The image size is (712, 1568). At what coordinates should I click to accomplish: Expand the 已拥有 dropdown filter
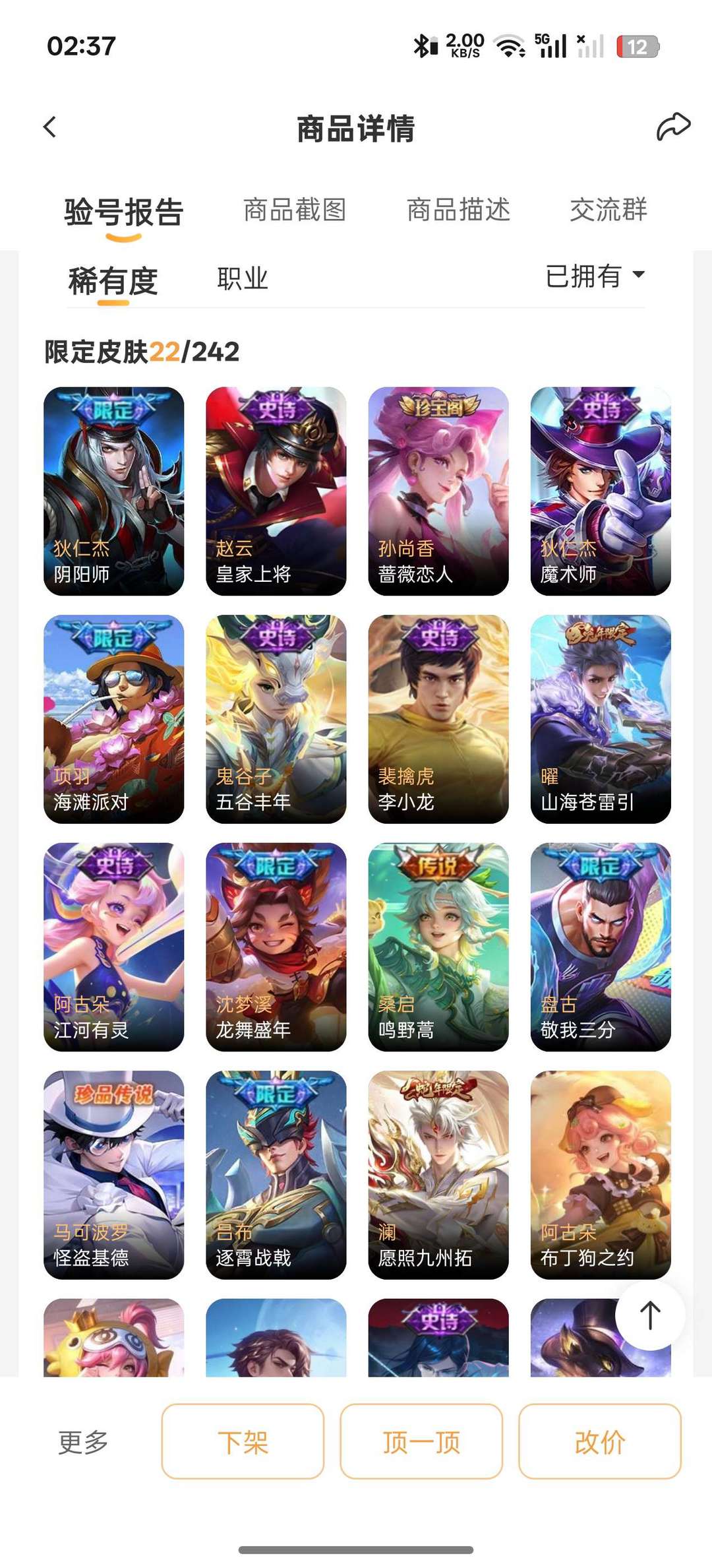(595, 276)
